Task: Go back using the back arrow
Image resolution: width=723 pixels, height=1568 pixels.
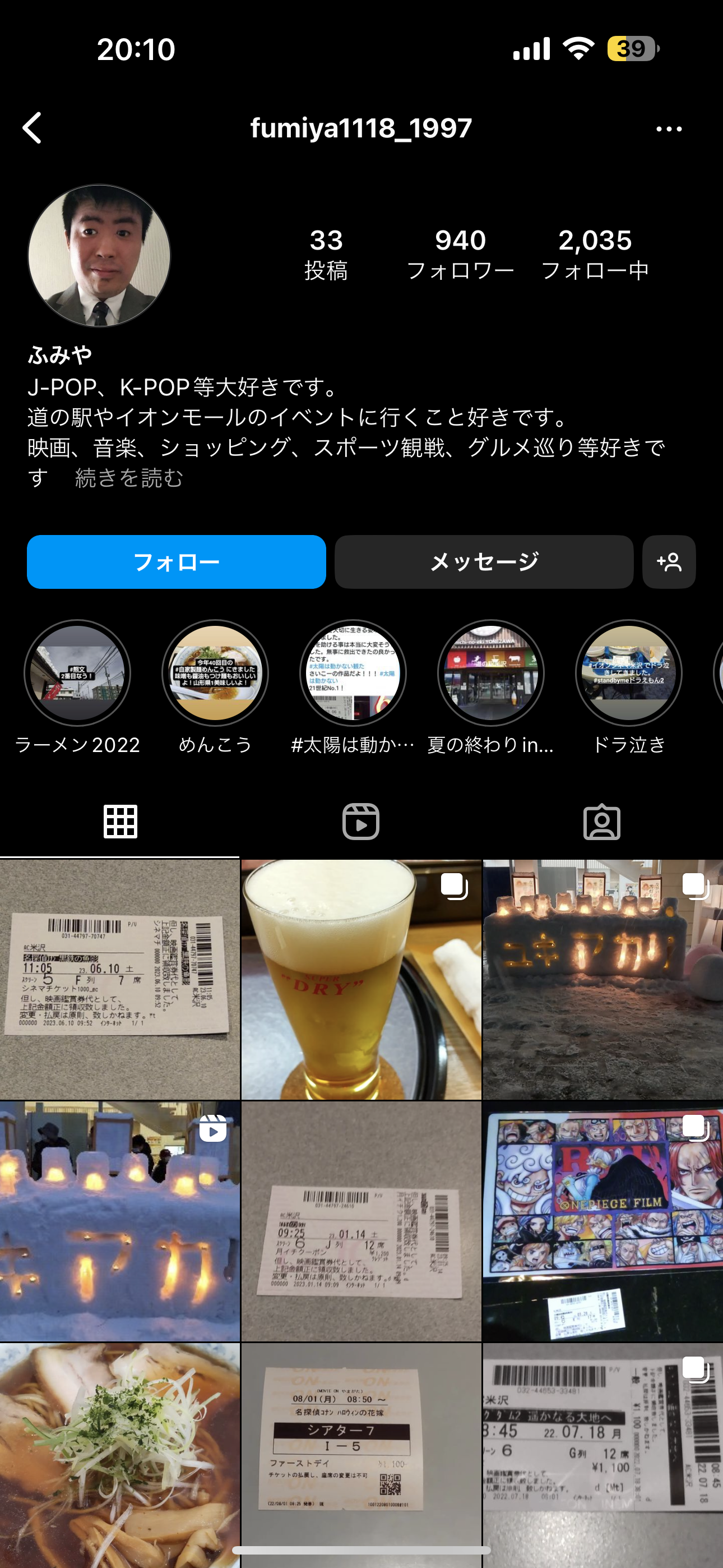Action: [33, 128]
